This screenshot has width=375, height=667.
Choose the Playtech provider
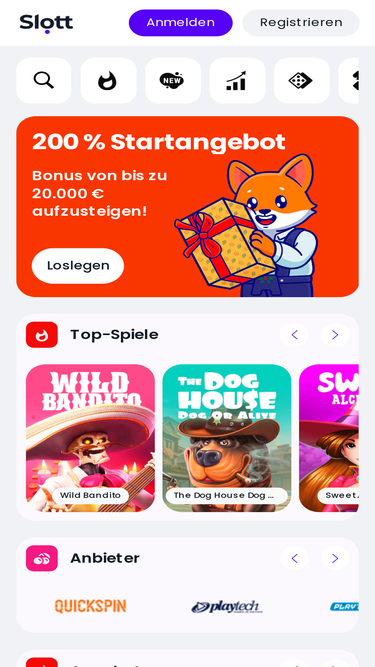click(227, 607)
